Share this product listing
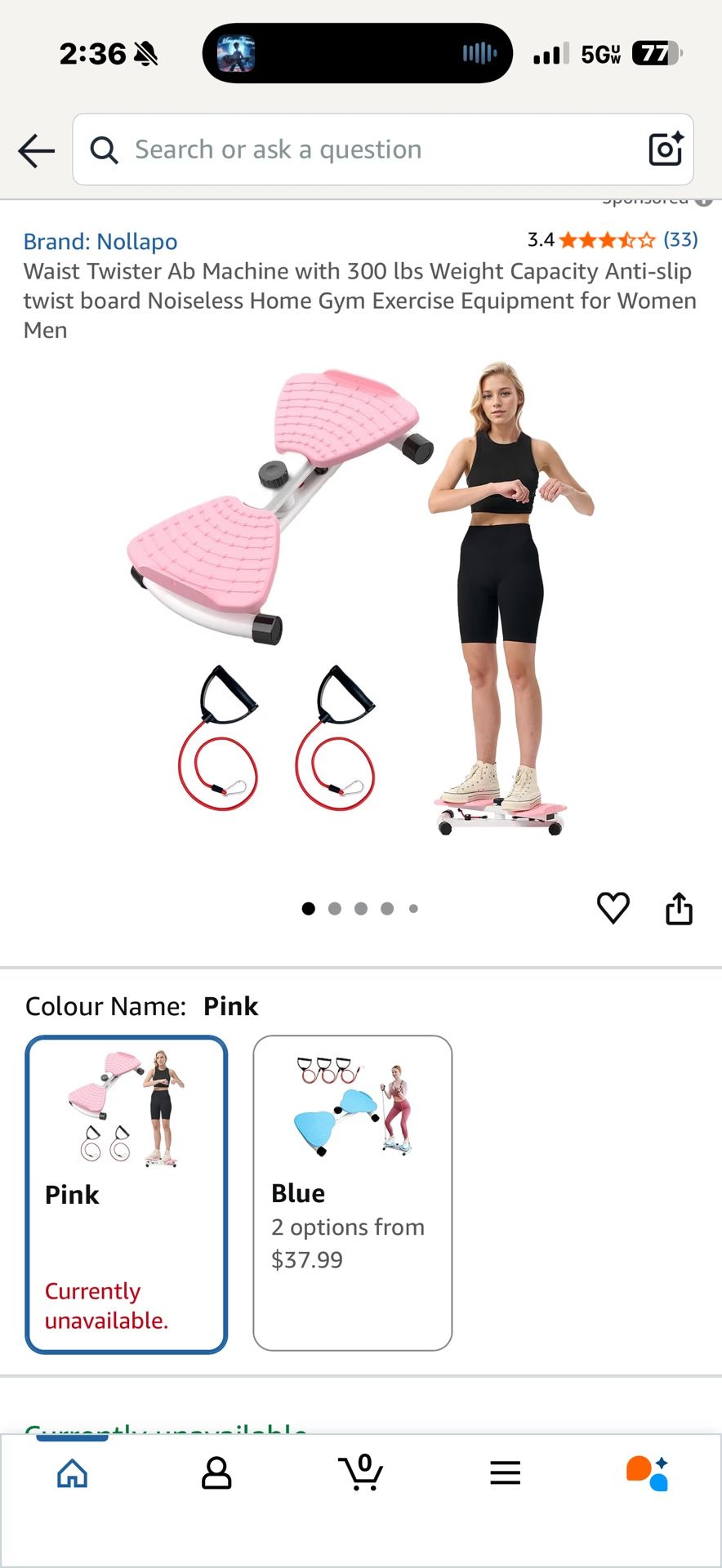 click(679, 908)
